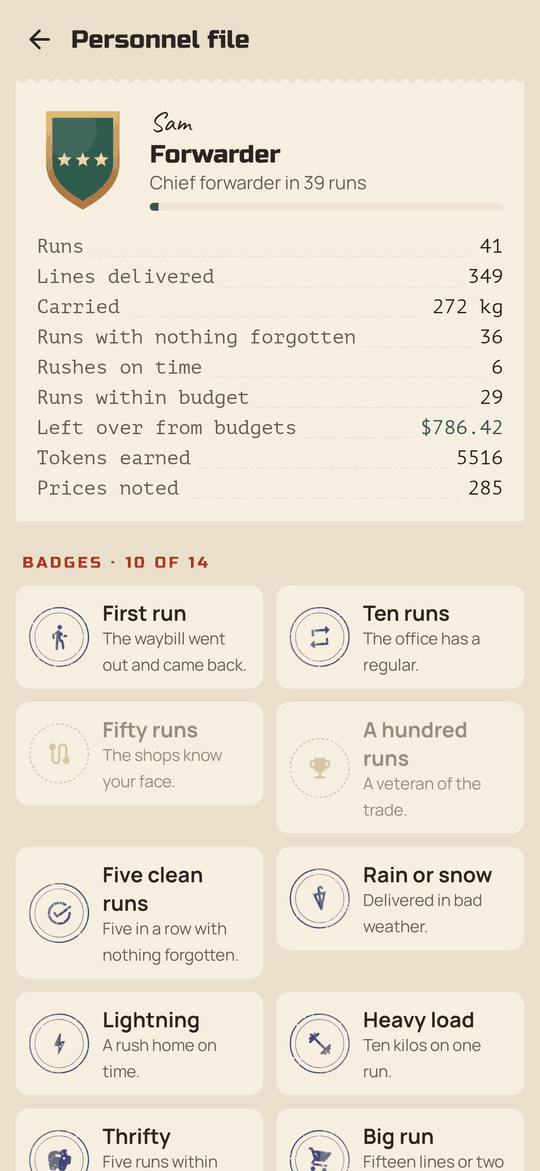The image size is (540, 1171).
Task: Select the Thrifty badge card
Action: tap(139, 1140)
